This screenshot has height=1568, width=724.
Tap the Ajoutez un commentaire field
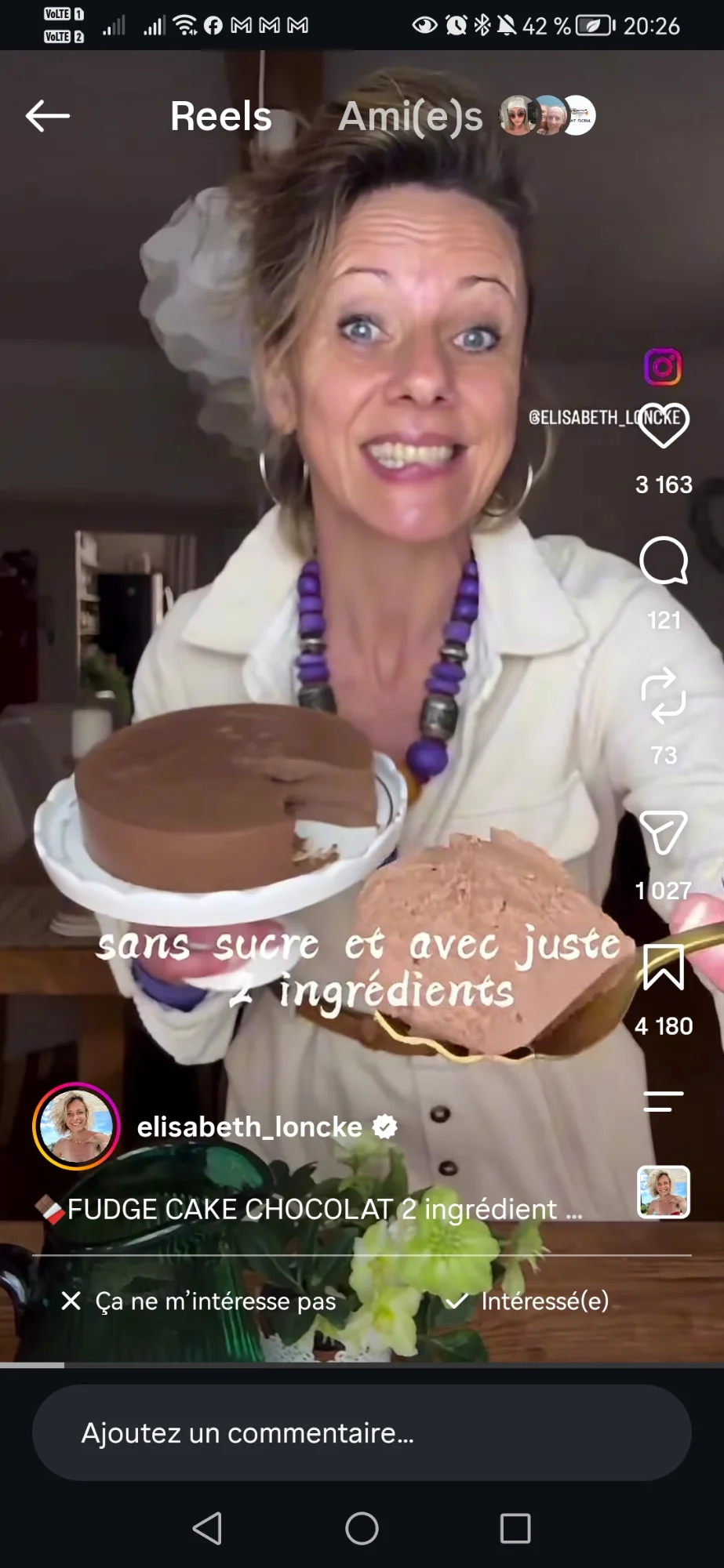[x=362, y=1432]
